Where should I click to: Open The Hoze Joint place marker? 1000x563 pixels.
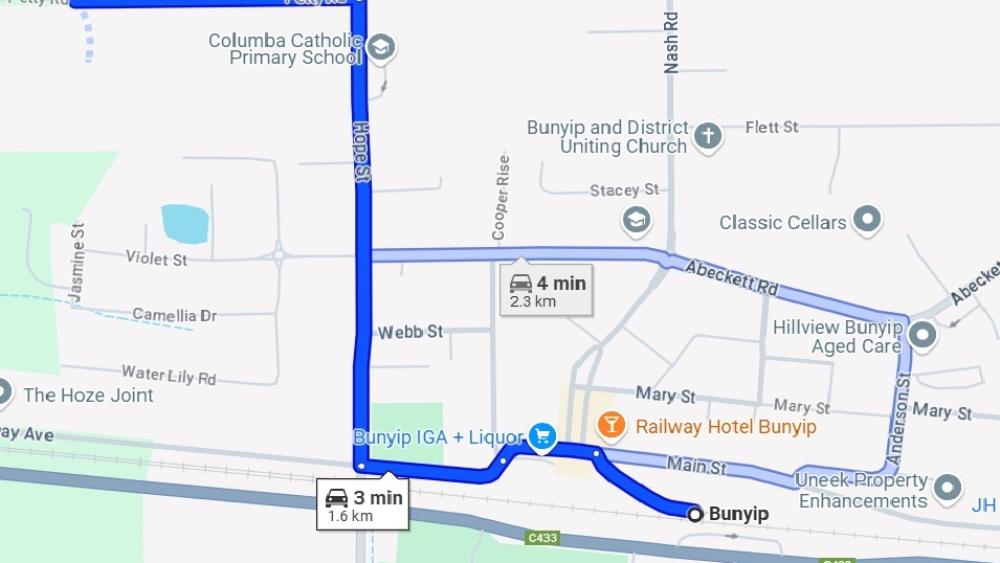tap(3, 393)
